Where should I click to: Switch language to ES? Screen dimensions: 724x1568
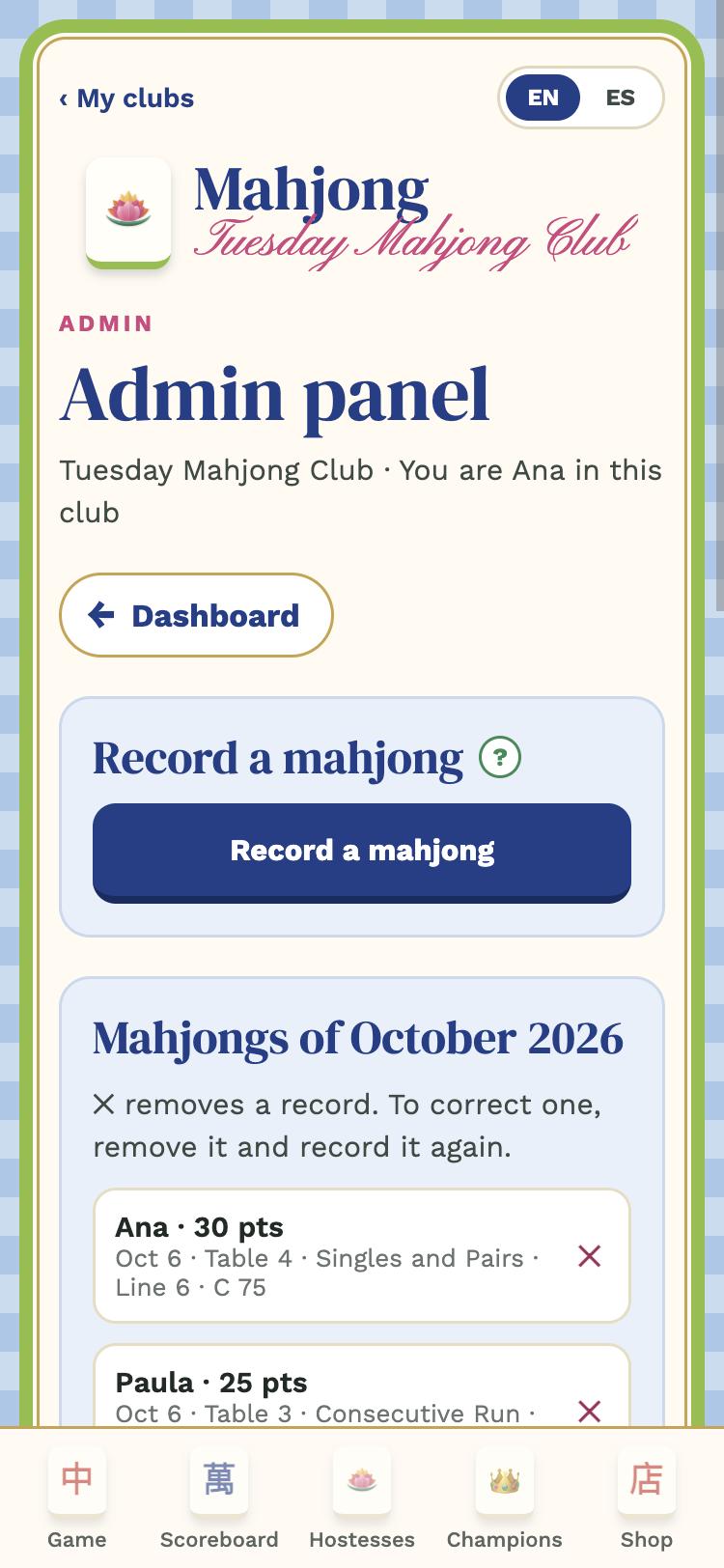(x=620, y=98)
